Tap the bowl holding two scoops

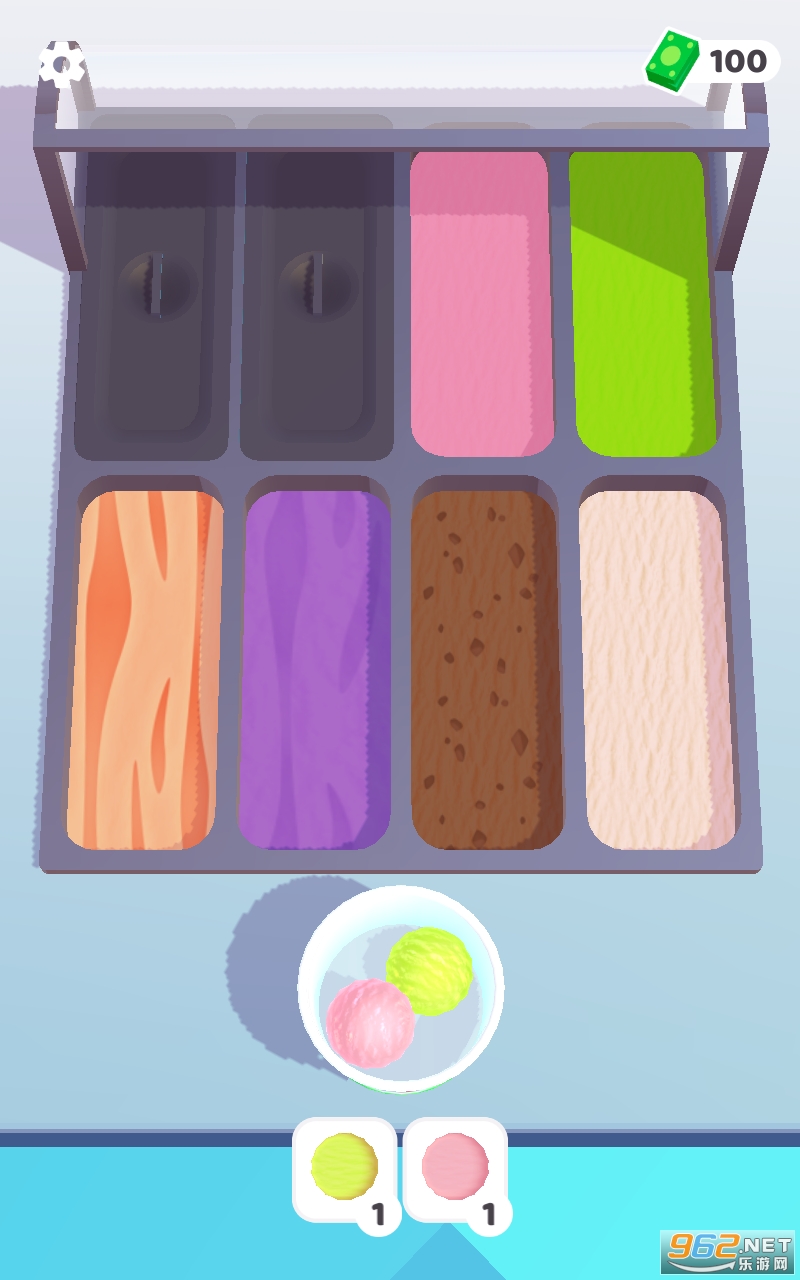pos(400,988)
